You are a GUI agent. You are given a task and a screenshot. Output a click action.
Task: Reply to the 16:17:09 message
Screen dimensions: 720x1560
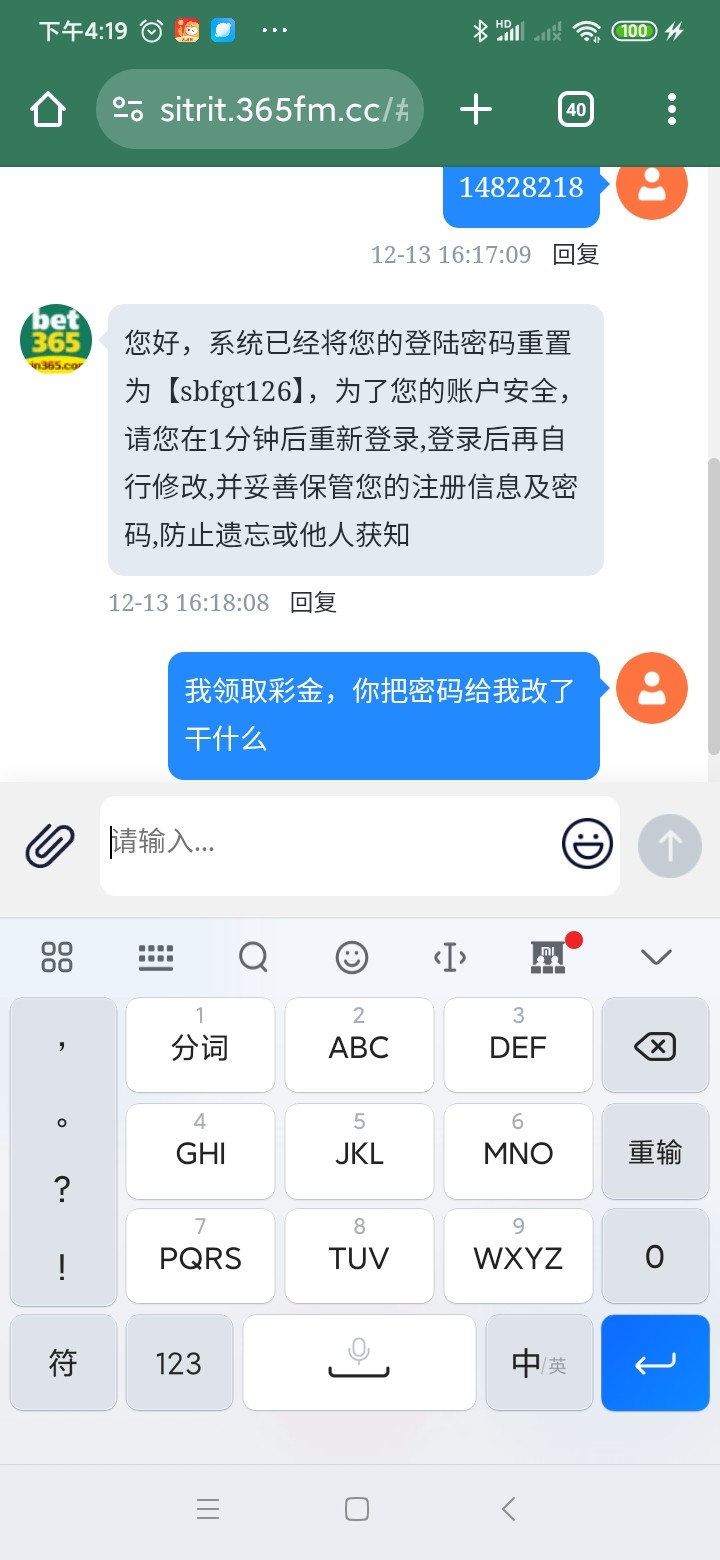point(576,255)
